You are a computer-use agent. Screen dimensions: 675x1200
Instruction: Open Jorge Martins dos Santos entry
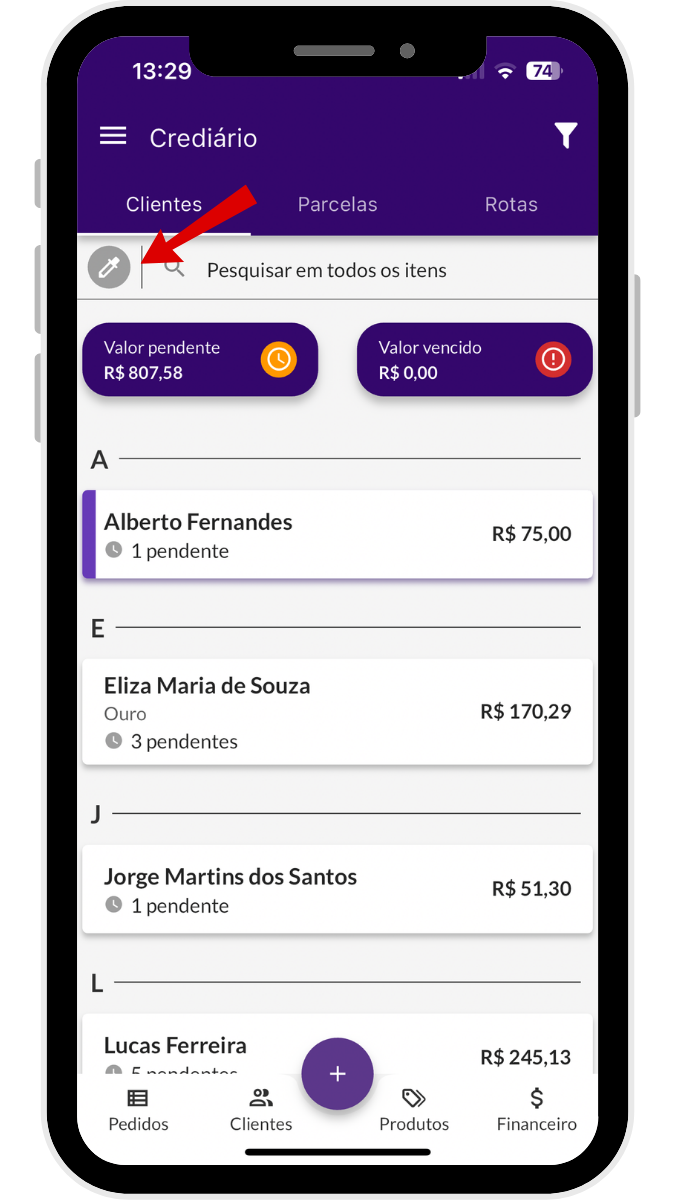(337, 889)
